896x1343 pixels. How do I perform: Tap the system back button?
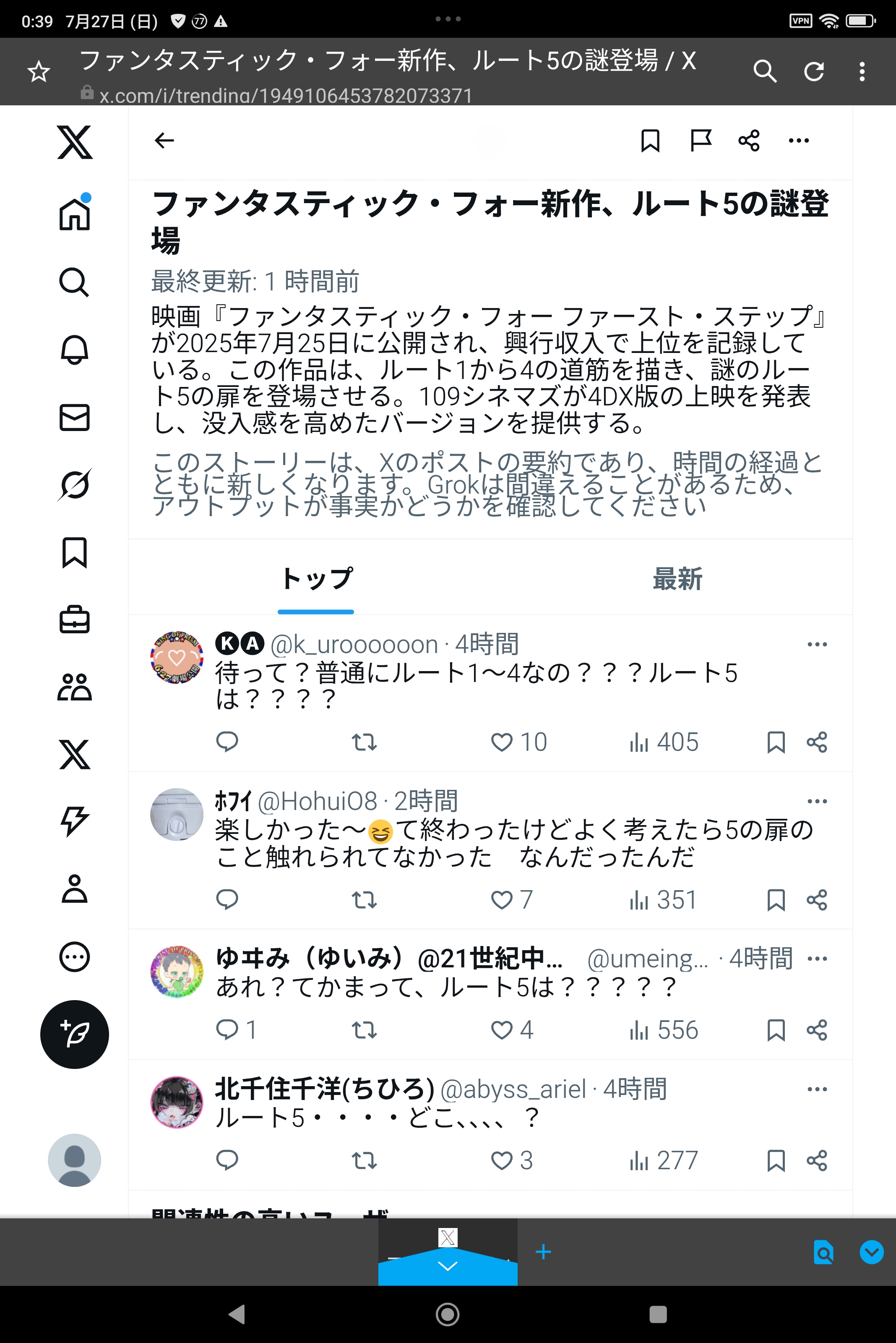pyautogui.click(x=237, y=1314)
